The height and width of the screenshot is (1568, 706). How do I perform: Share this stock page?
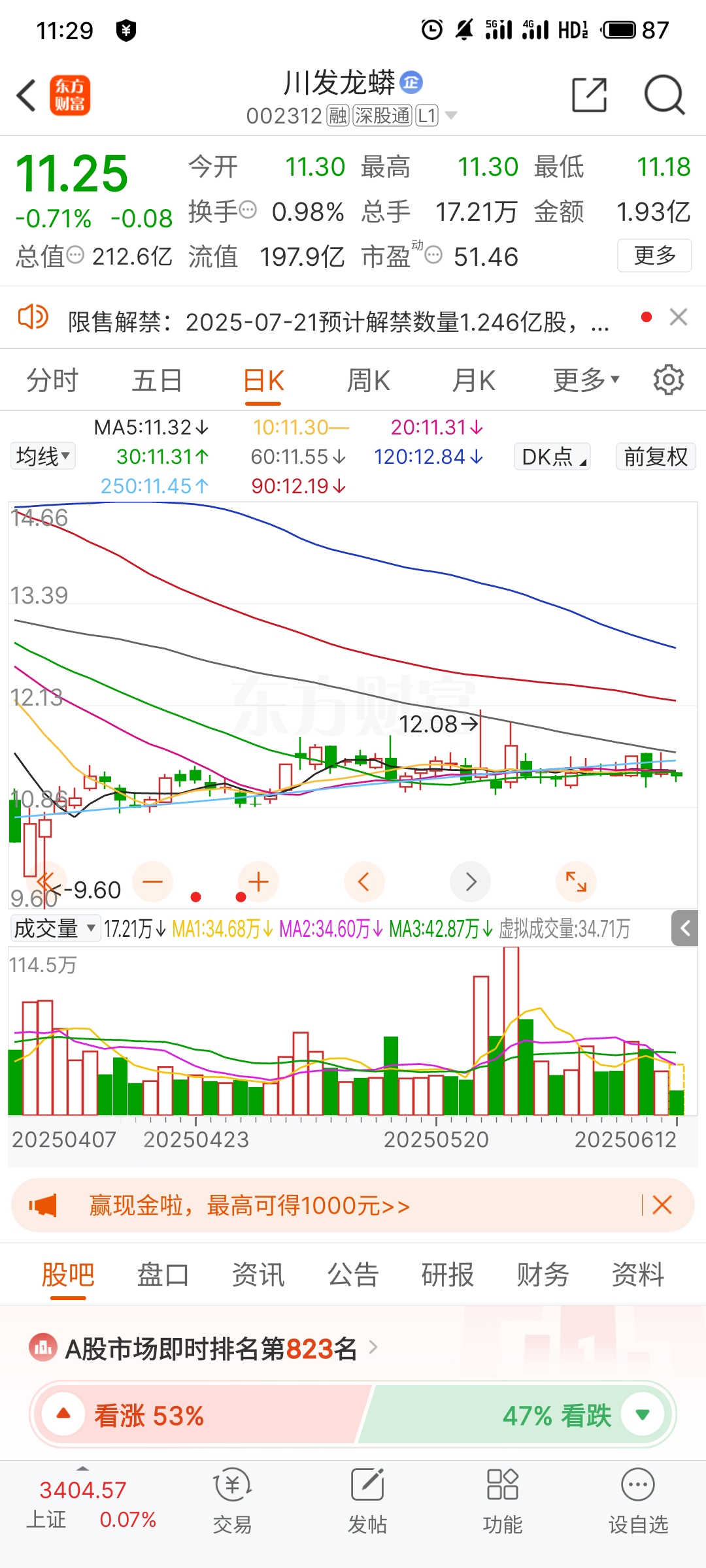pos(590,95)
